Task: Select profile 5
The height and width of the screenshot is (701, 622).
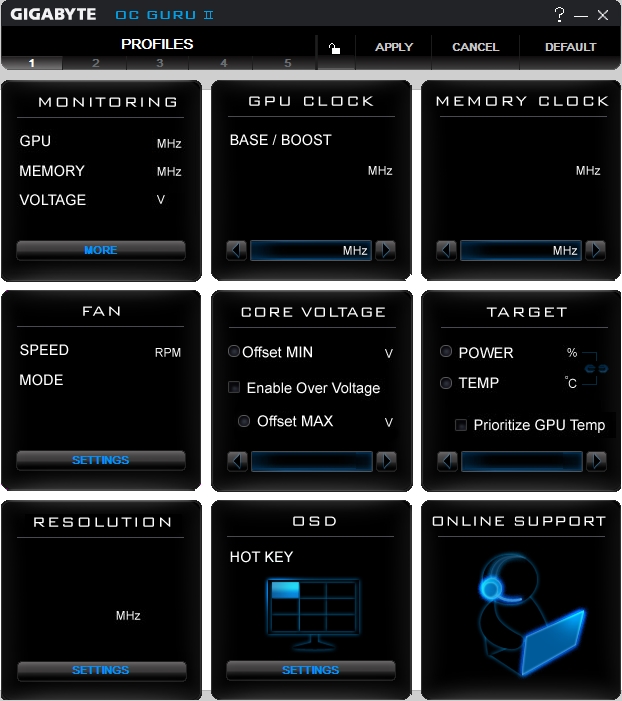Action: 288,63
